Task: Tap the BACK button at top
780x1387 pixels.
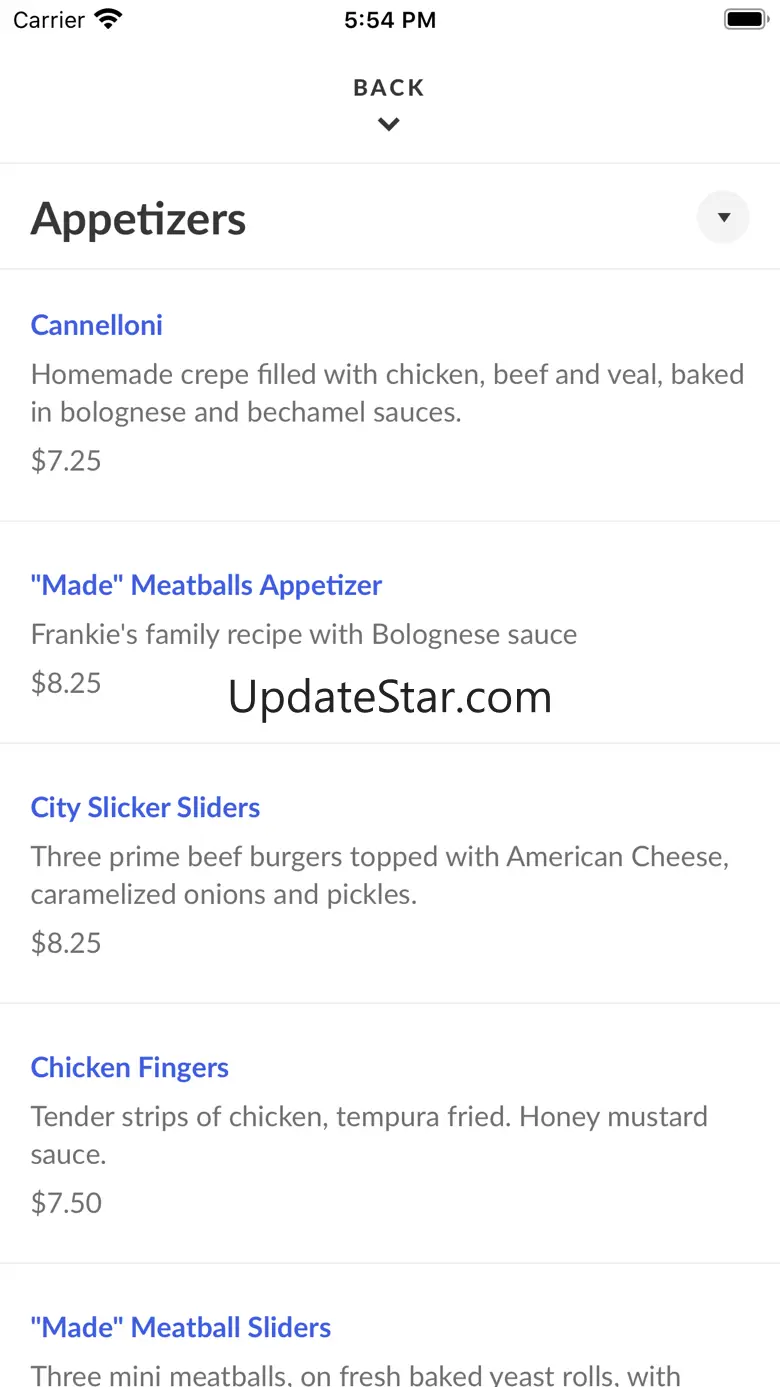Action: click(389, 102)
